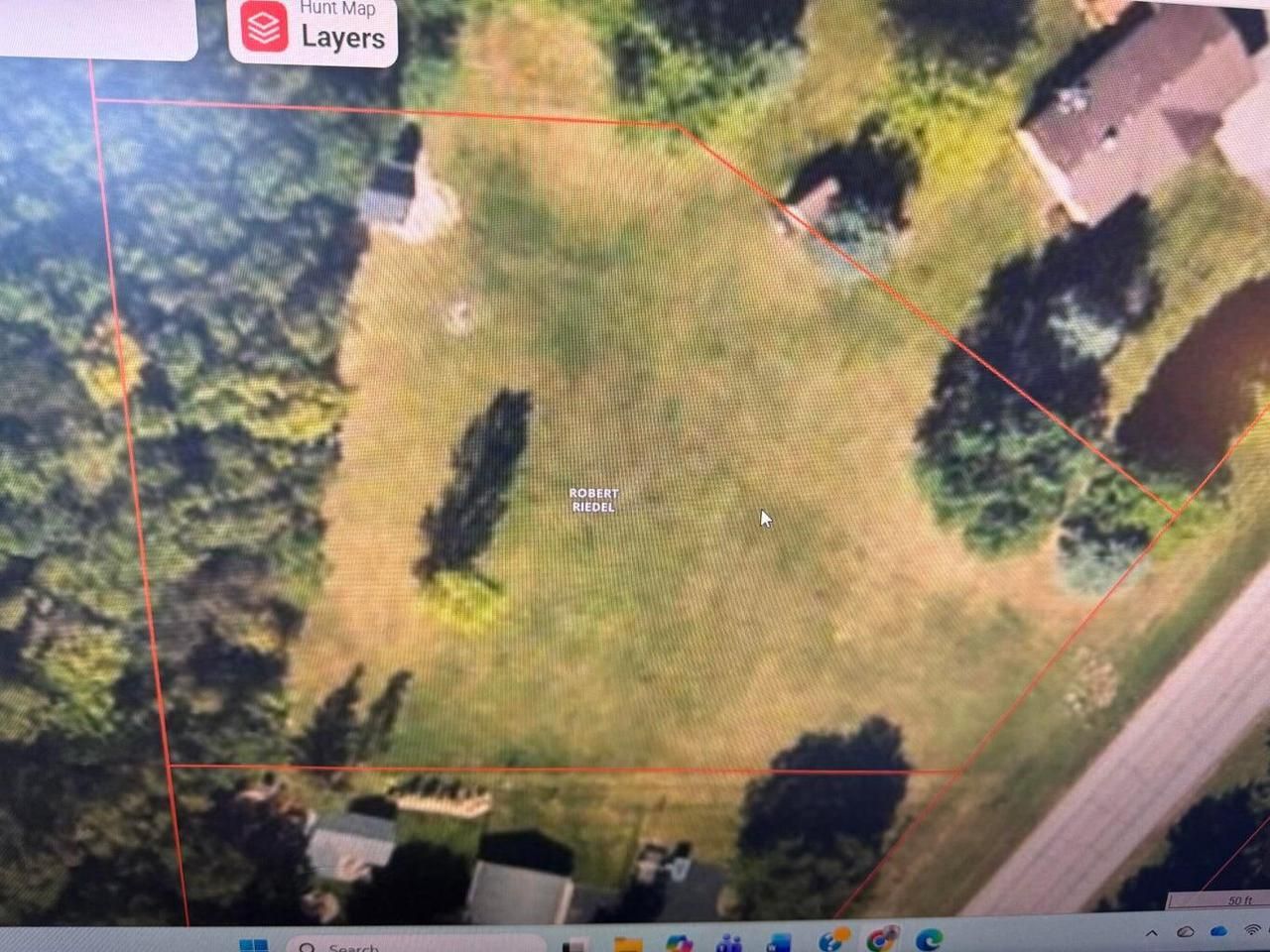Open the Windows Start menu
This screenshot has width=1270, height=952.
coord(254,944)
